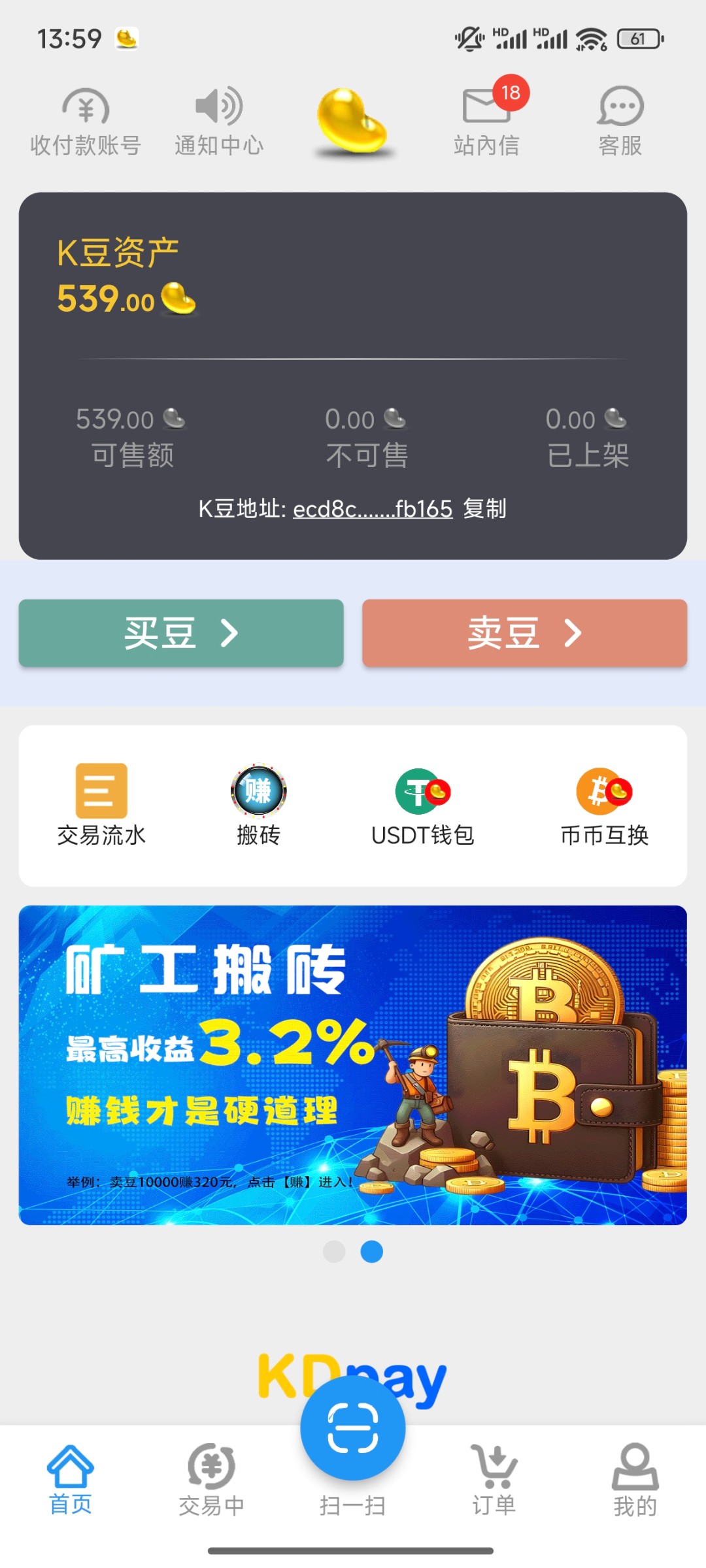Open the USDT钱包 wallet

[x=423, y=806]
